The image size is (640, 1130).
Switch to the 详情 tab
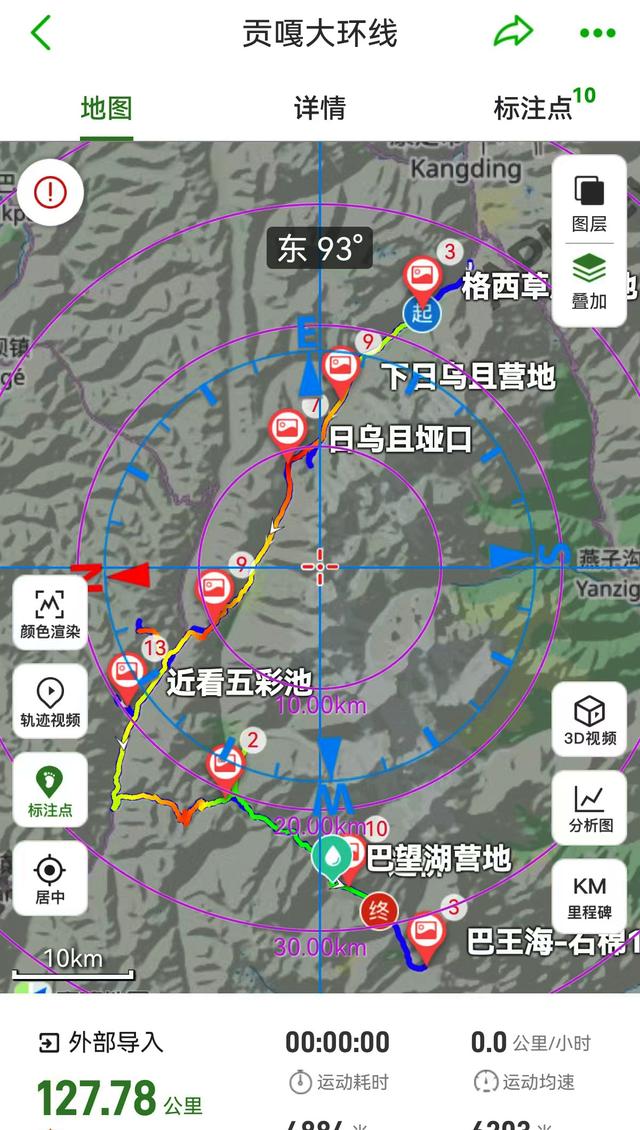pos(320,108)
